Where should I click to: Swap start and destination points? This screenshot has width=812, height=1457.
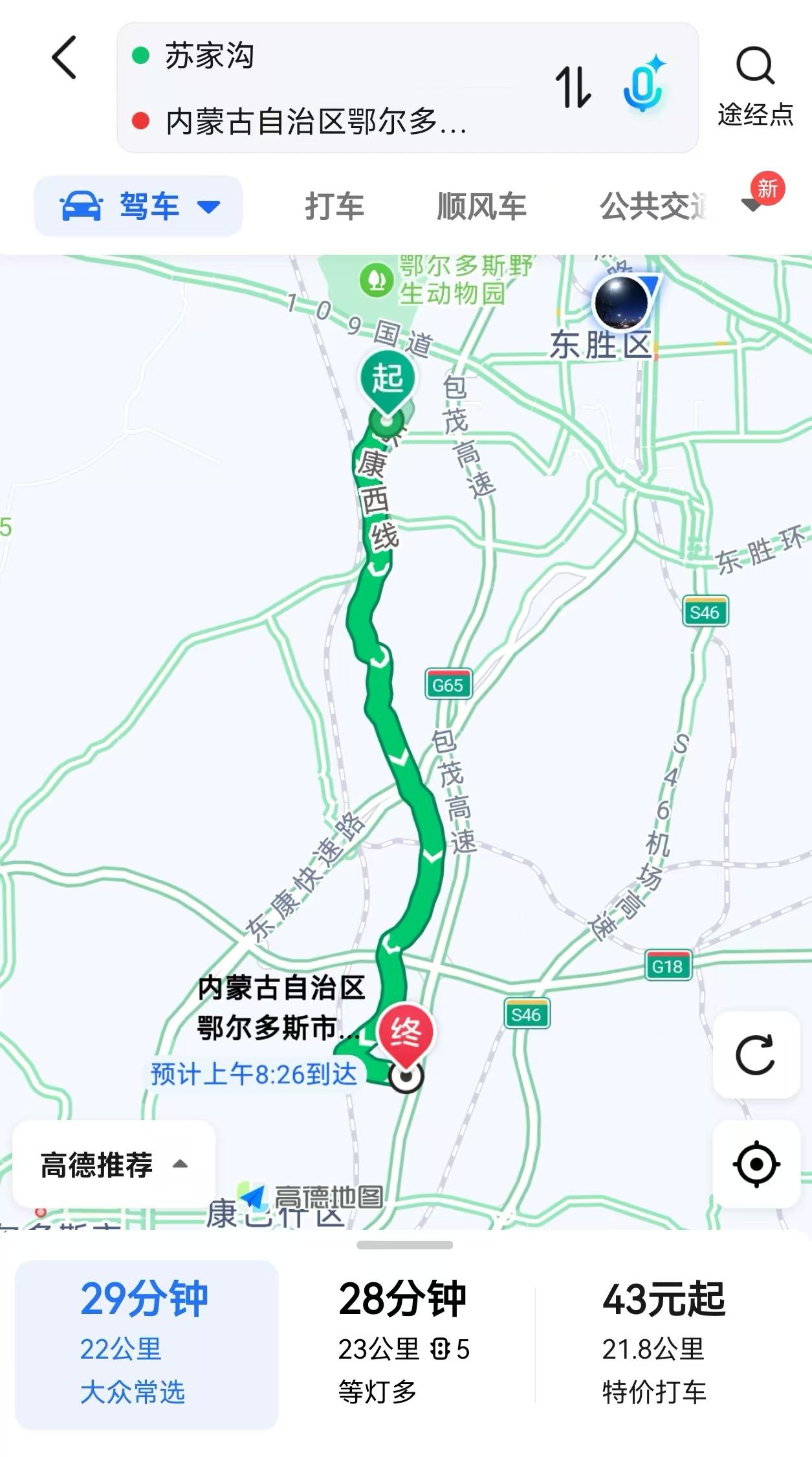click(573, 87)
